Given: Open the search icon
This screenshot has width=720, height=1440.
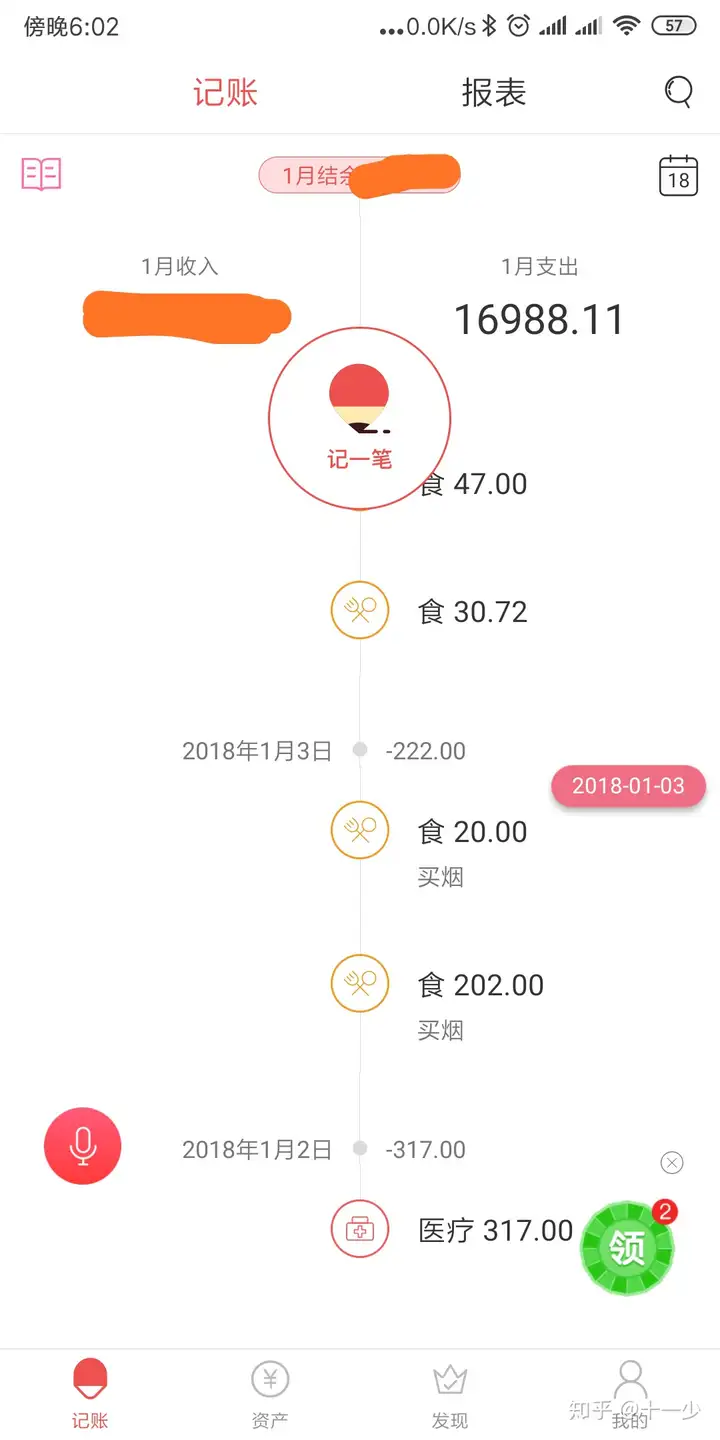Looking at the screenshot, I should 679,93.
